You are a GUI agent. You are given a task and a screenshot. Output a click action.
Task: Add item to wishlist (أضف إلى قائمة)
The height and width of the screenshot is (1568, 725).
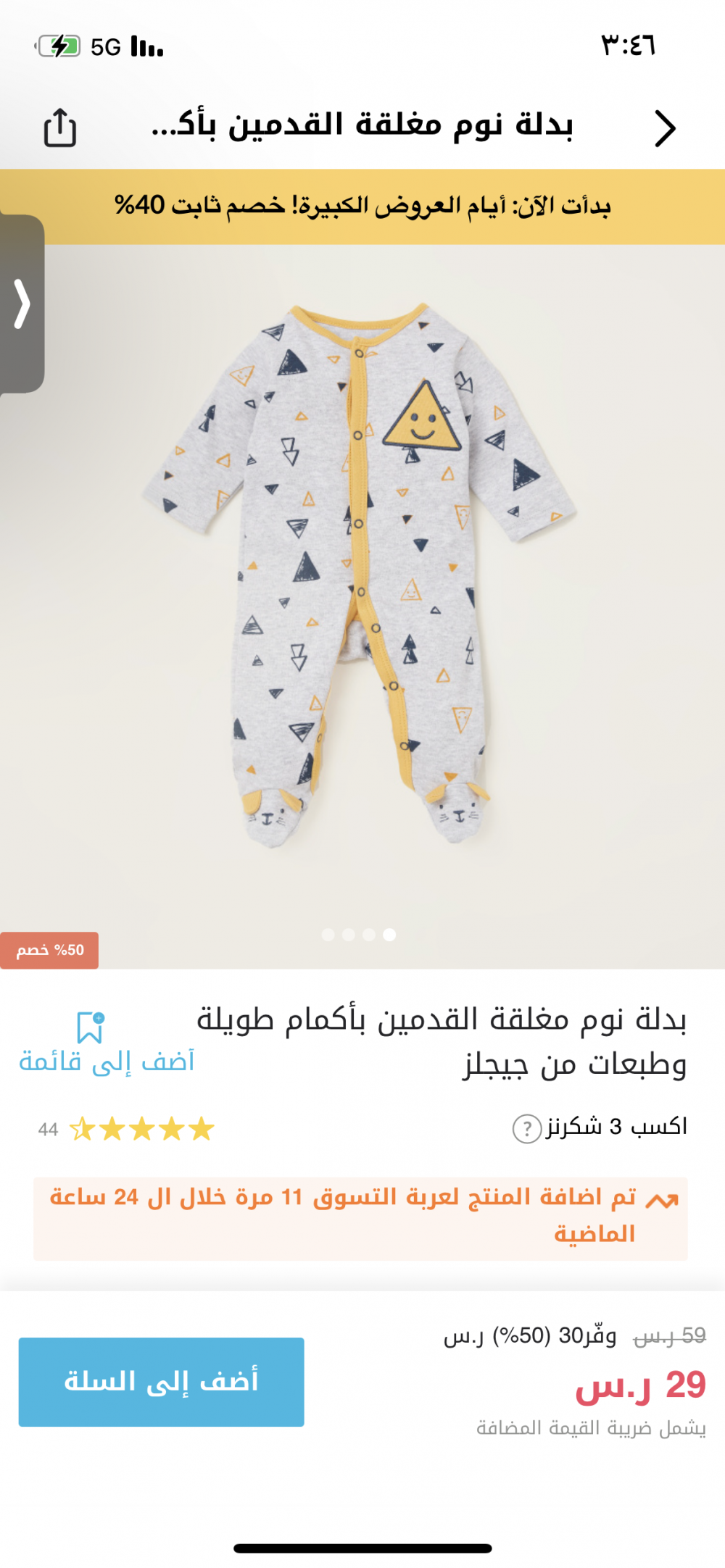click(106, 1043)
